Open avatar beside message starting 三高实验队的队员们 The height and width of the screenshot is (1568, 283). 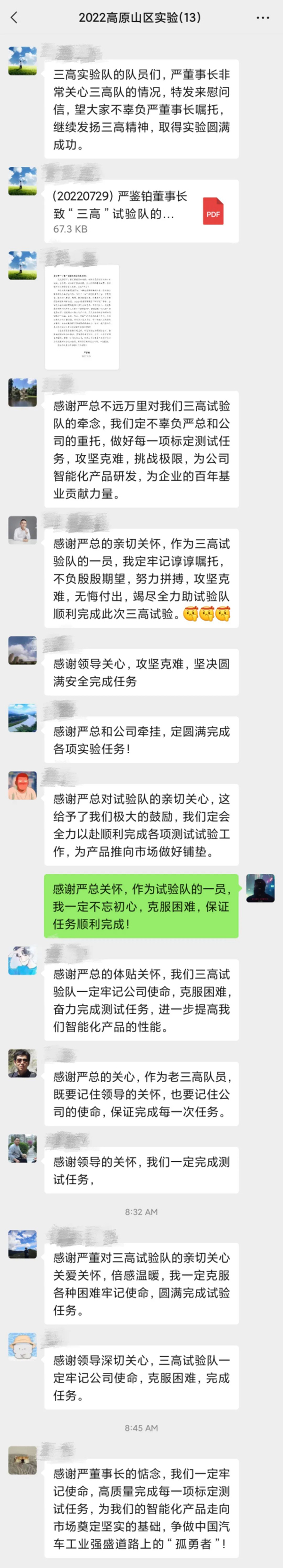point(23,60)
